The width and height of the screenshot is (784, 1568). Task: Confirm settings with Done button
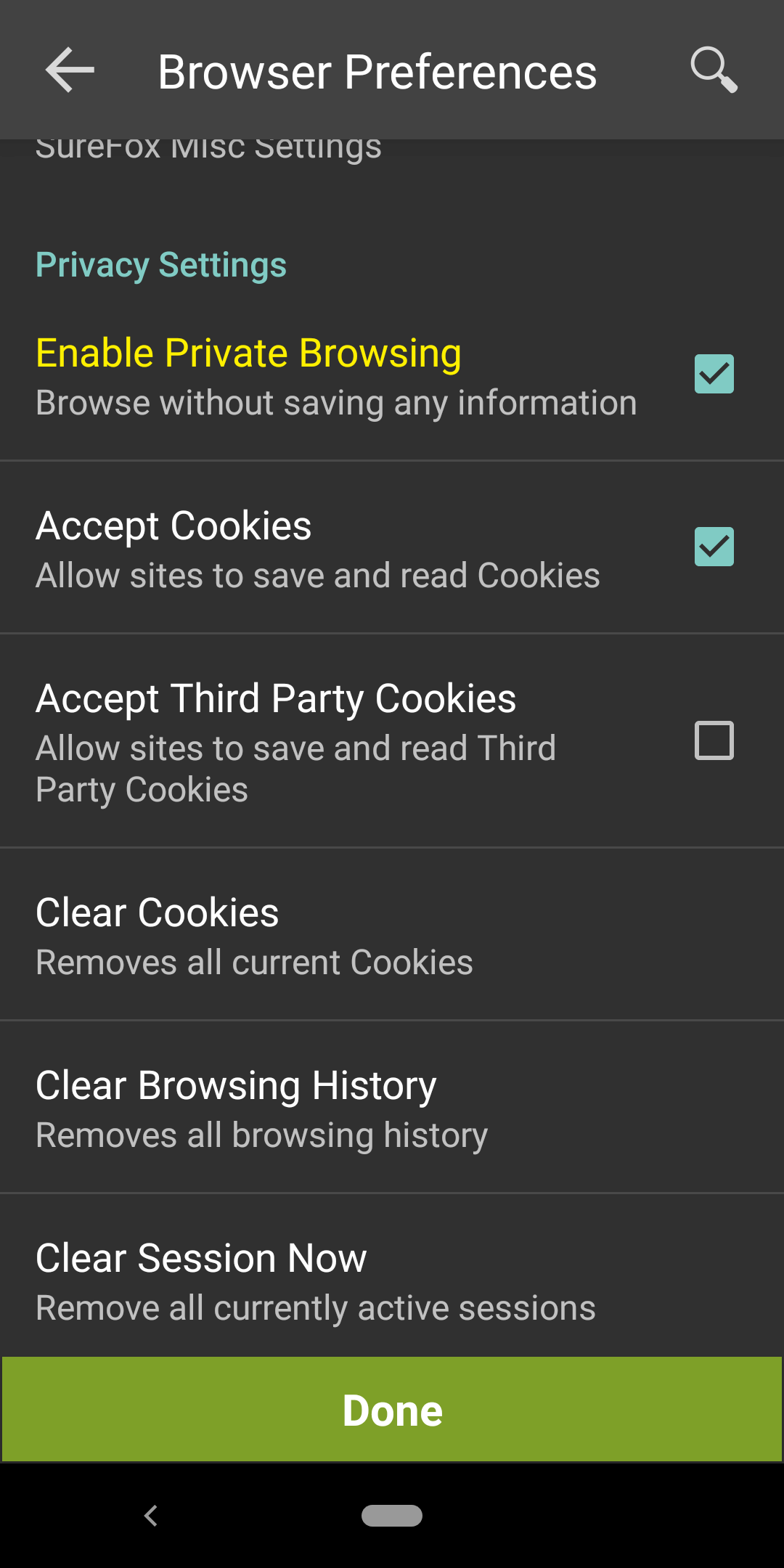(x=392, y=1410)
